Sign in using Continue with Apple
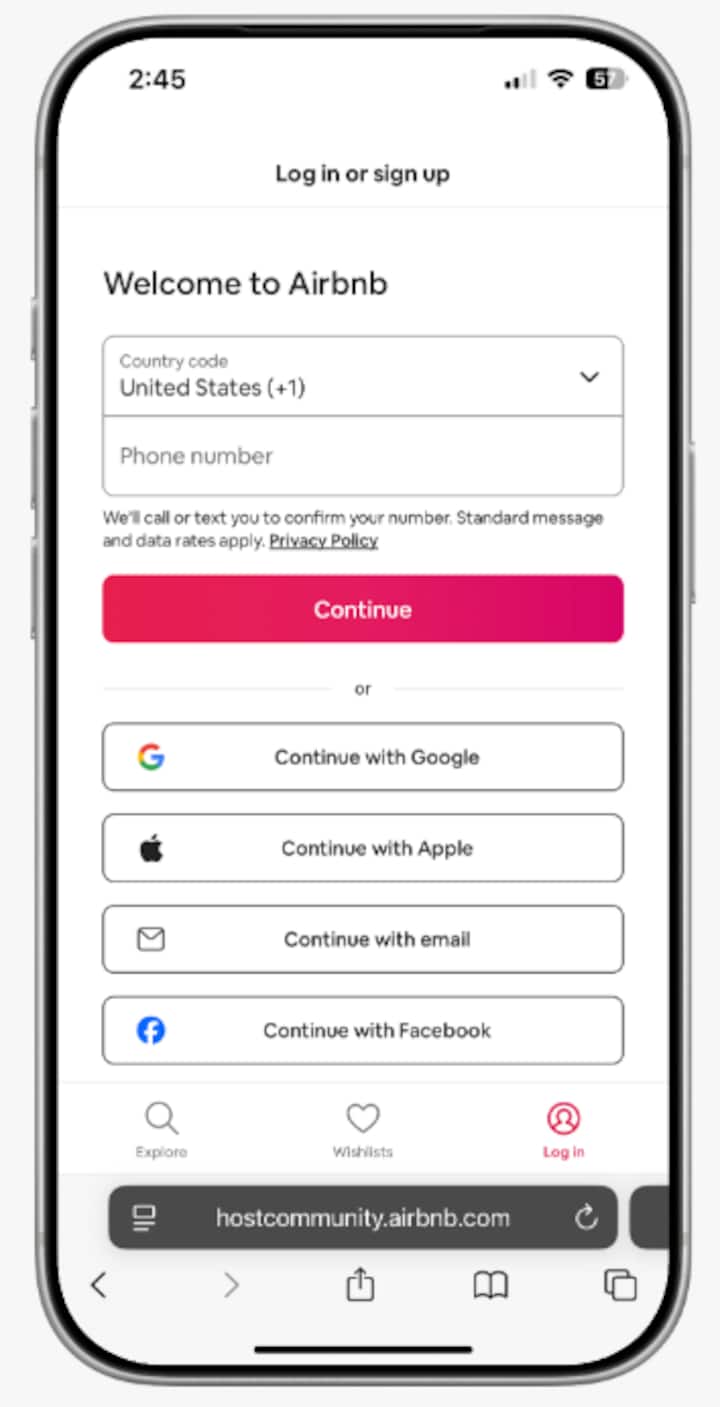The image size is (720, 1407). (362, 848)
